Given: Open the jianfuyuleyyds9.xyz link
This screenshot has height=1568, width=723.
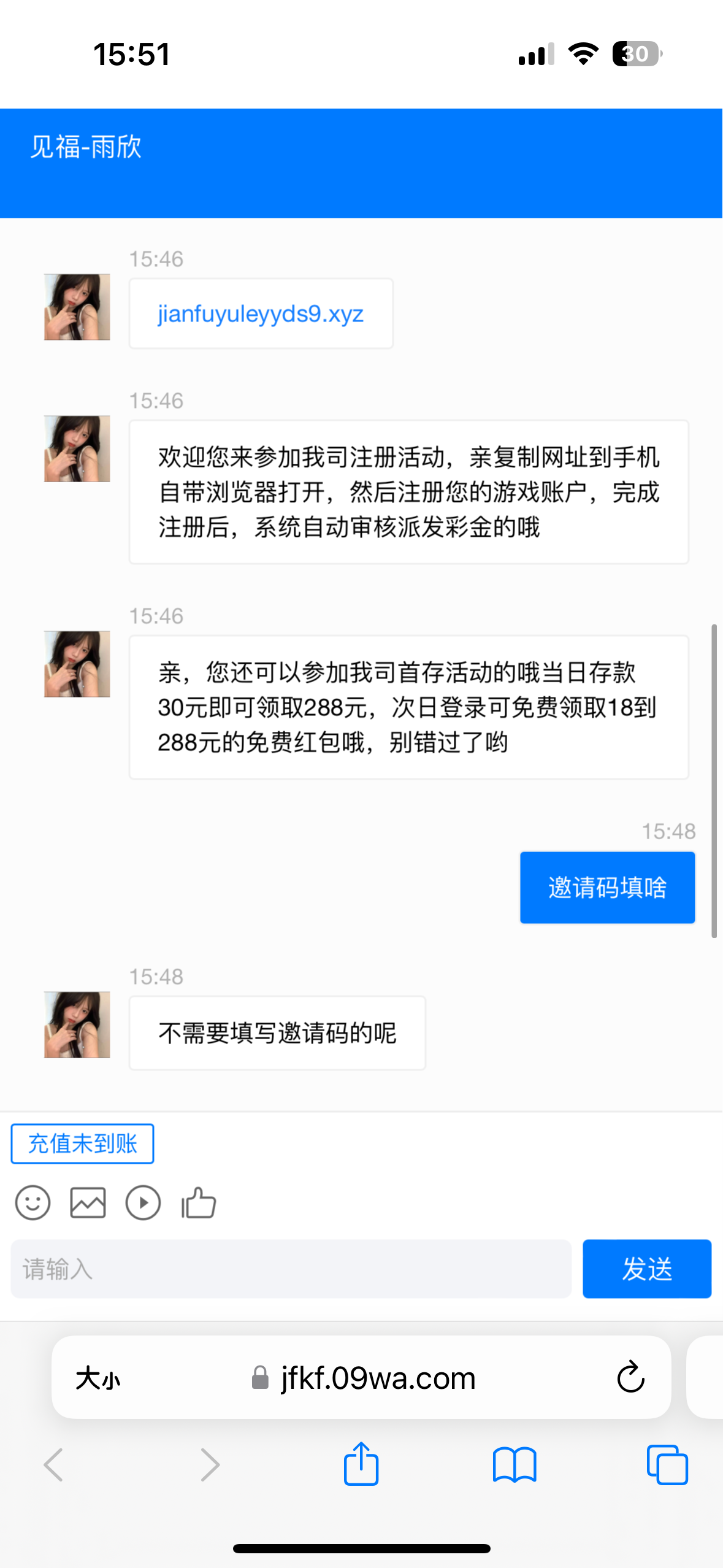Looking at the screenshot, I should [261, 314].
